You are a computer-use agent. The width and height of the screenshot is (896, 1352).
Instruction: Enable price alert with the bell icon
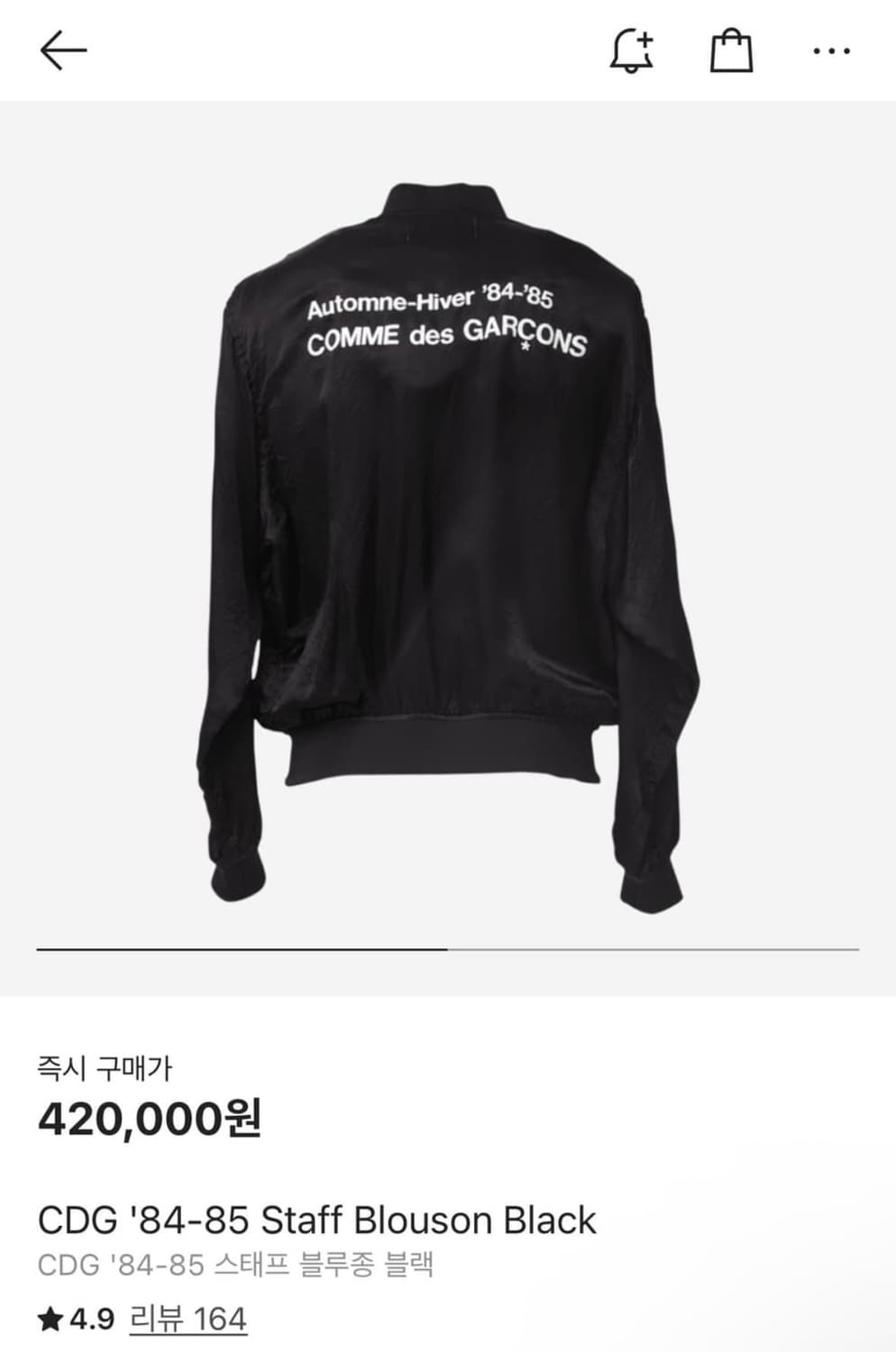[632, 51]
